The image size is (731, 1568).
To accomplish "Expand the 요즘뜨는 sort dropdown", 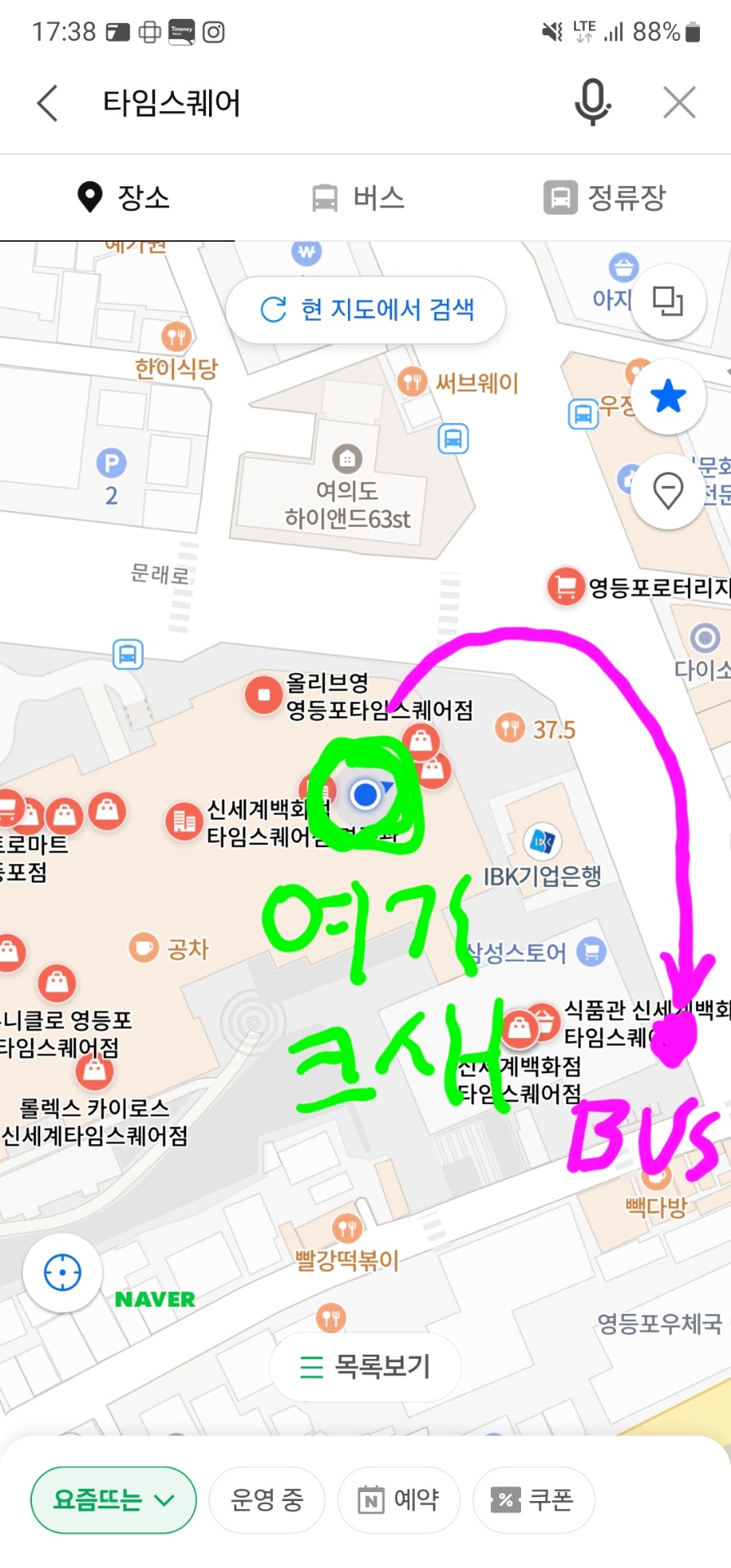I will click(114, 1500).
